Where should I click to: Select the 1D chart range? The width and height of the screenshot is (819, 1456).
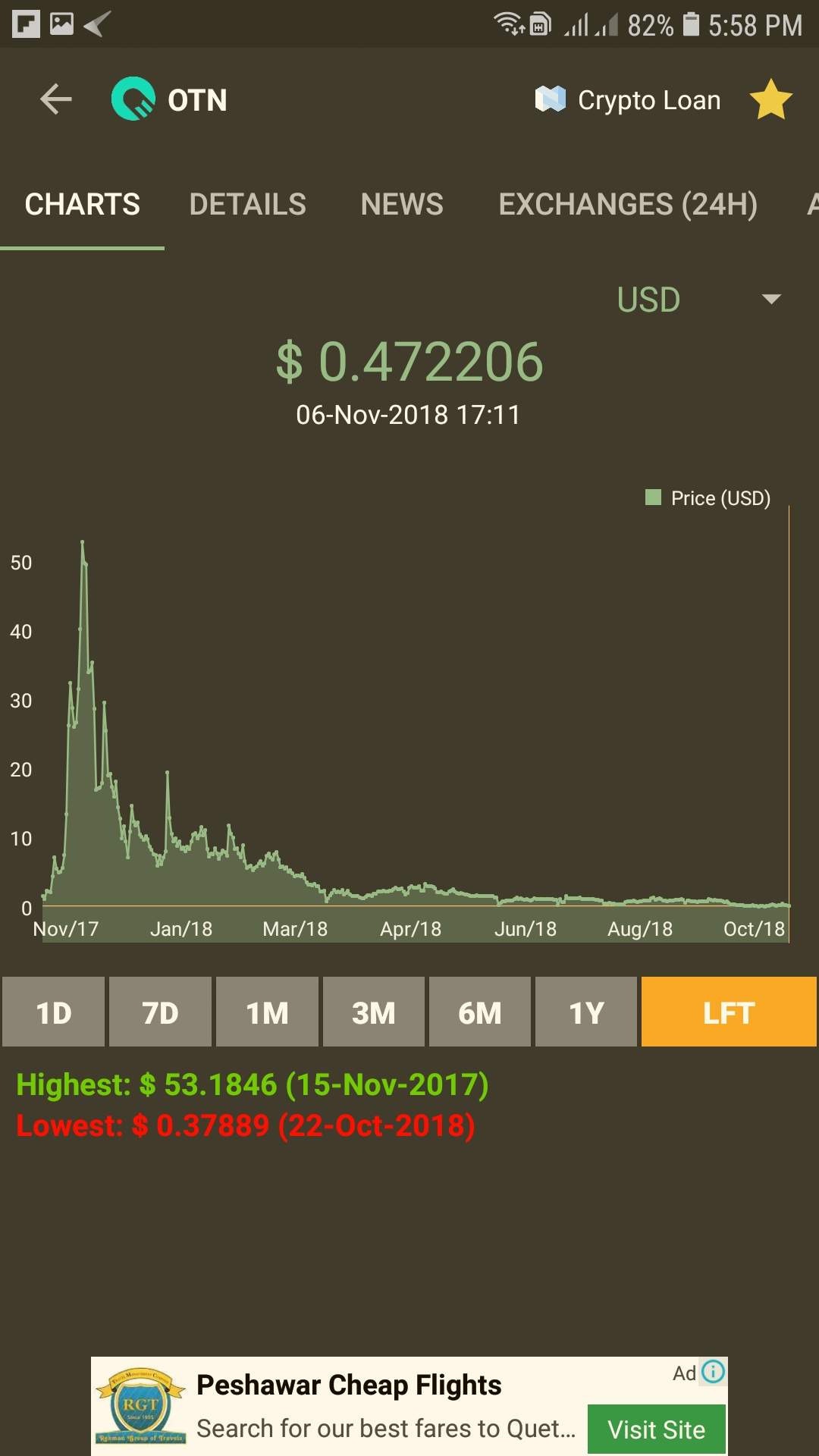[54, 1012]
